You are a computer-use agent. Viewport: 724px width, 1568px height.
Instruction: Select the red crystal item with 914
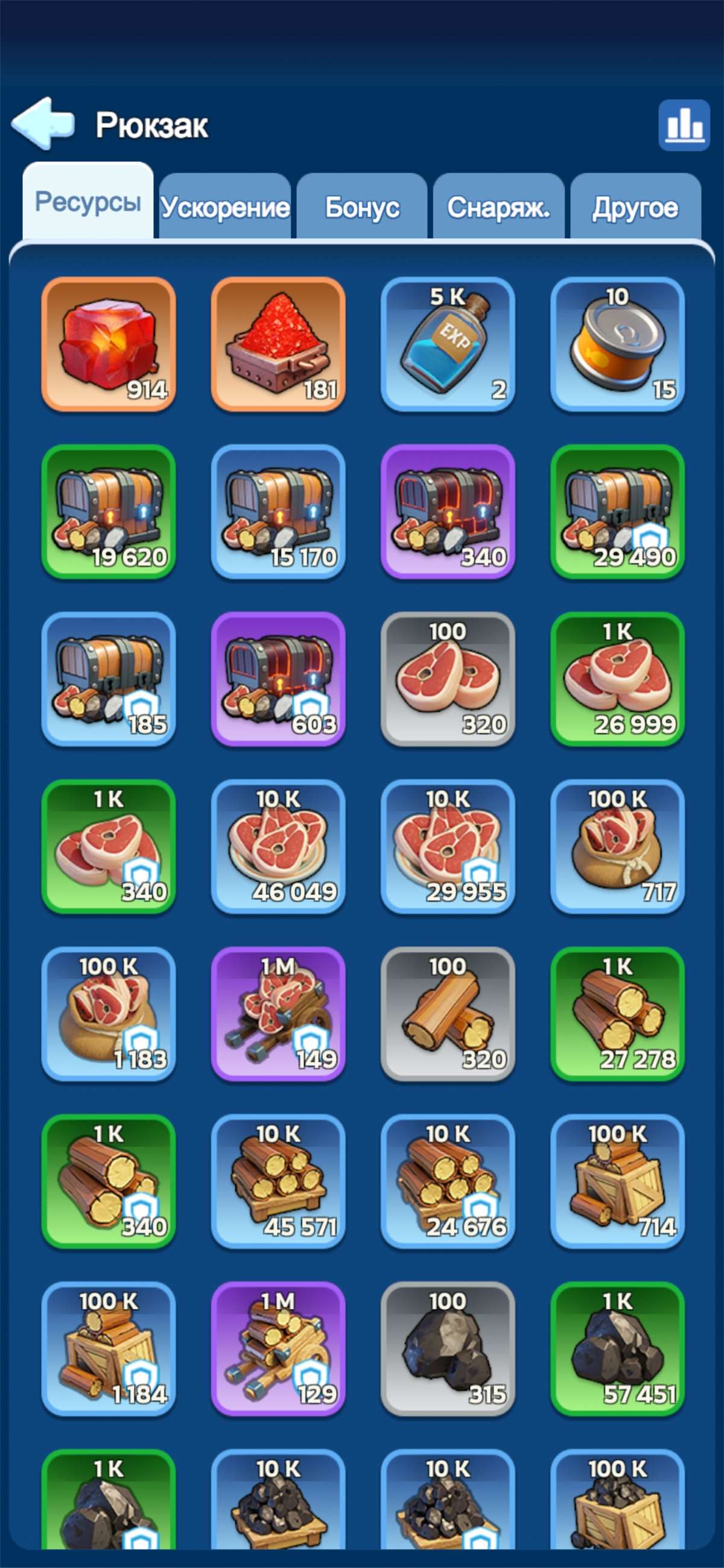(109, 344)
